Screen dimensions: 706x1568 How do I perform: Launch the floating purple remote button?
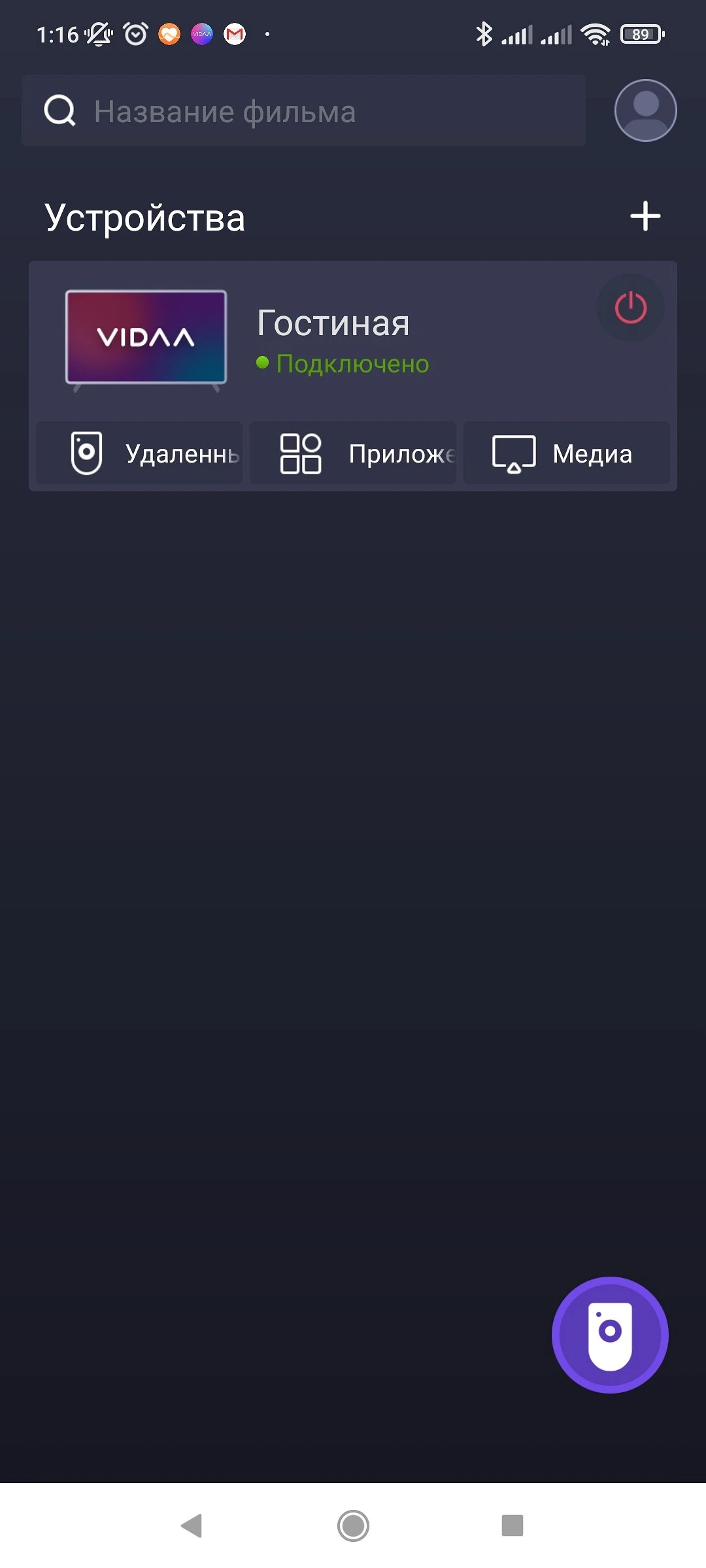click(x=610, y=1335)
